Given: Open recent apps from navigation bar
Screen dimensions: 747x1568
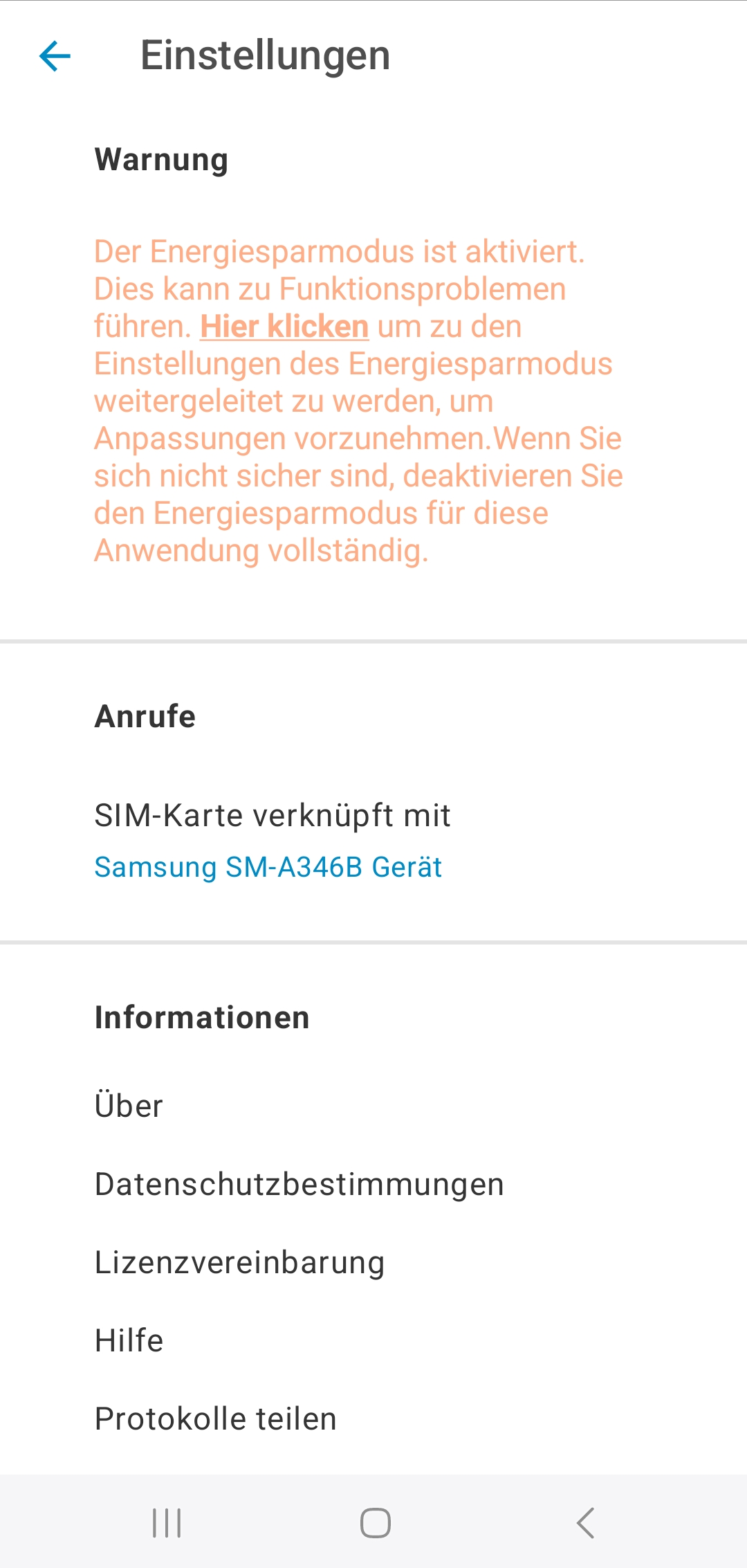Looking at the screenshot, I should 167,1522.
